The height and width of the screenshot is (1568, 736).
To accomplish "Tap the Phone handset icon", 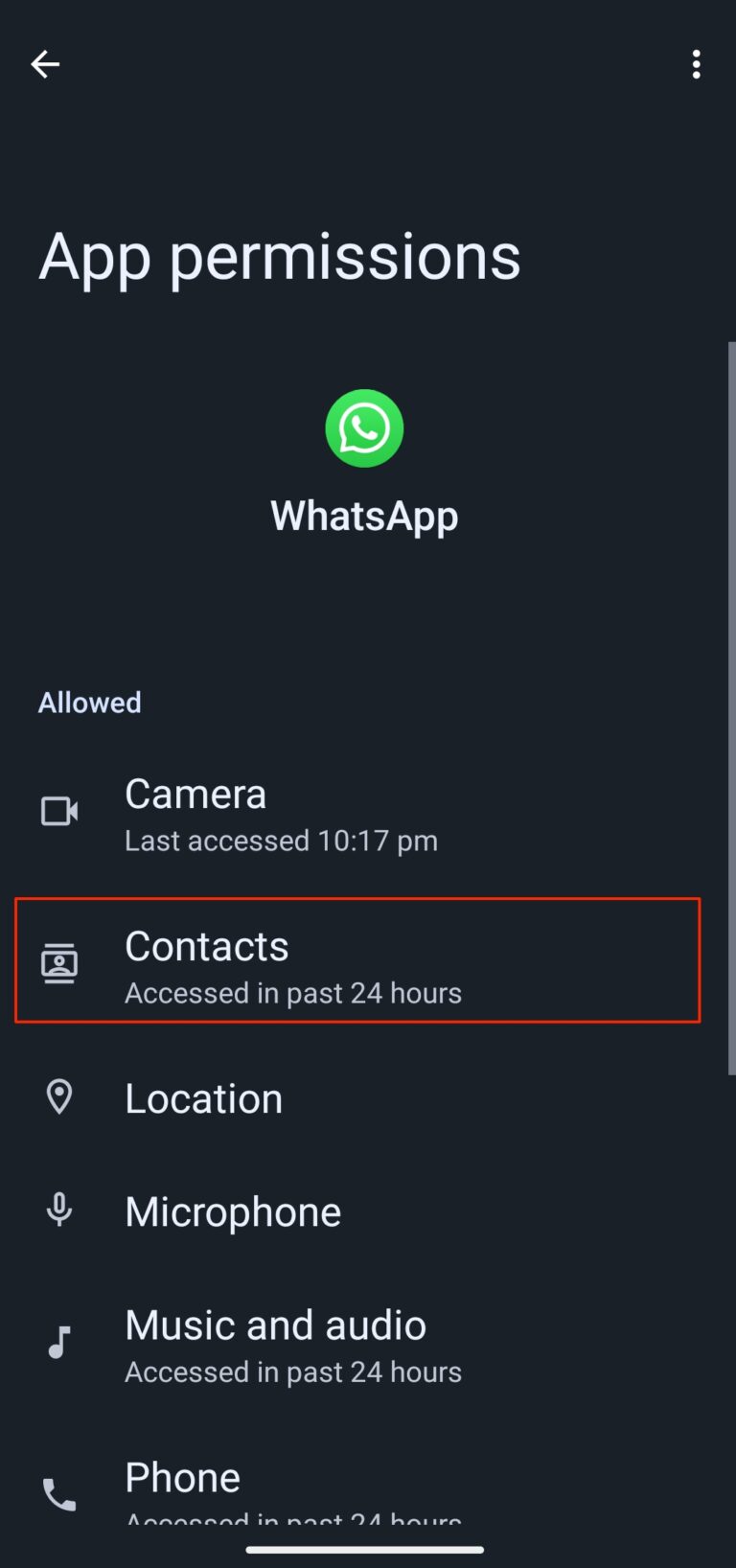I will click(59, 1493).
